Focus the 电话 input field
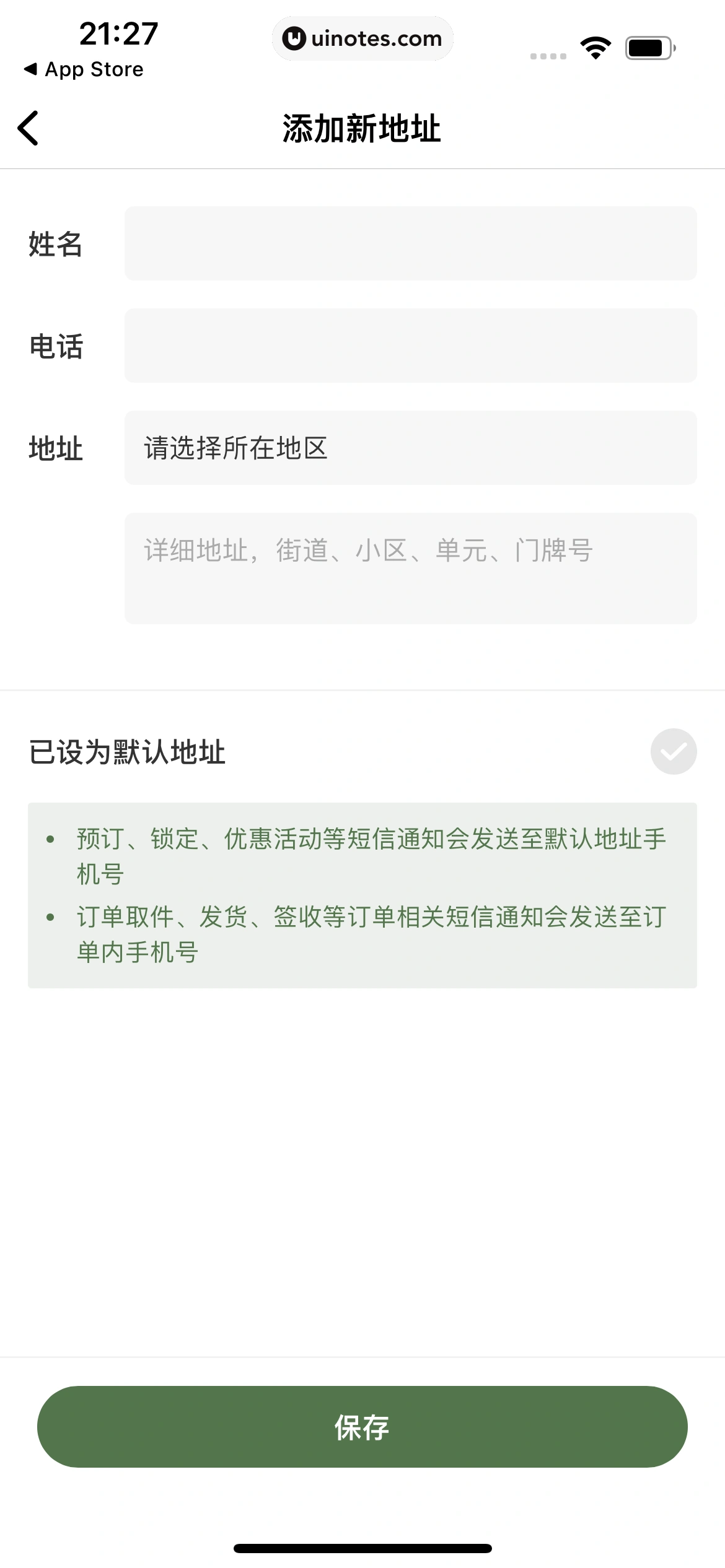 tap(410, 346)
